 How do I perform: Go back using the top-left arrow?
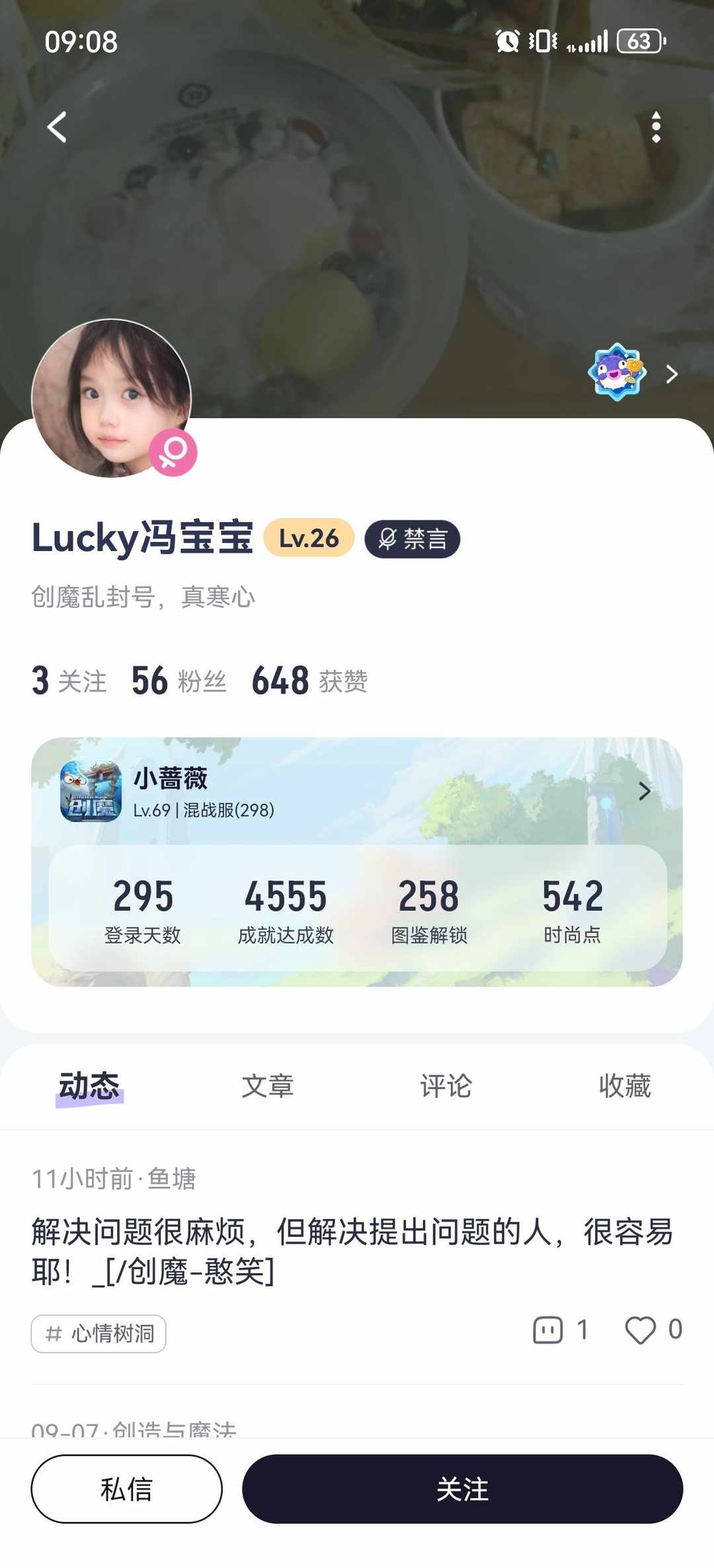[x=58, y=127]
